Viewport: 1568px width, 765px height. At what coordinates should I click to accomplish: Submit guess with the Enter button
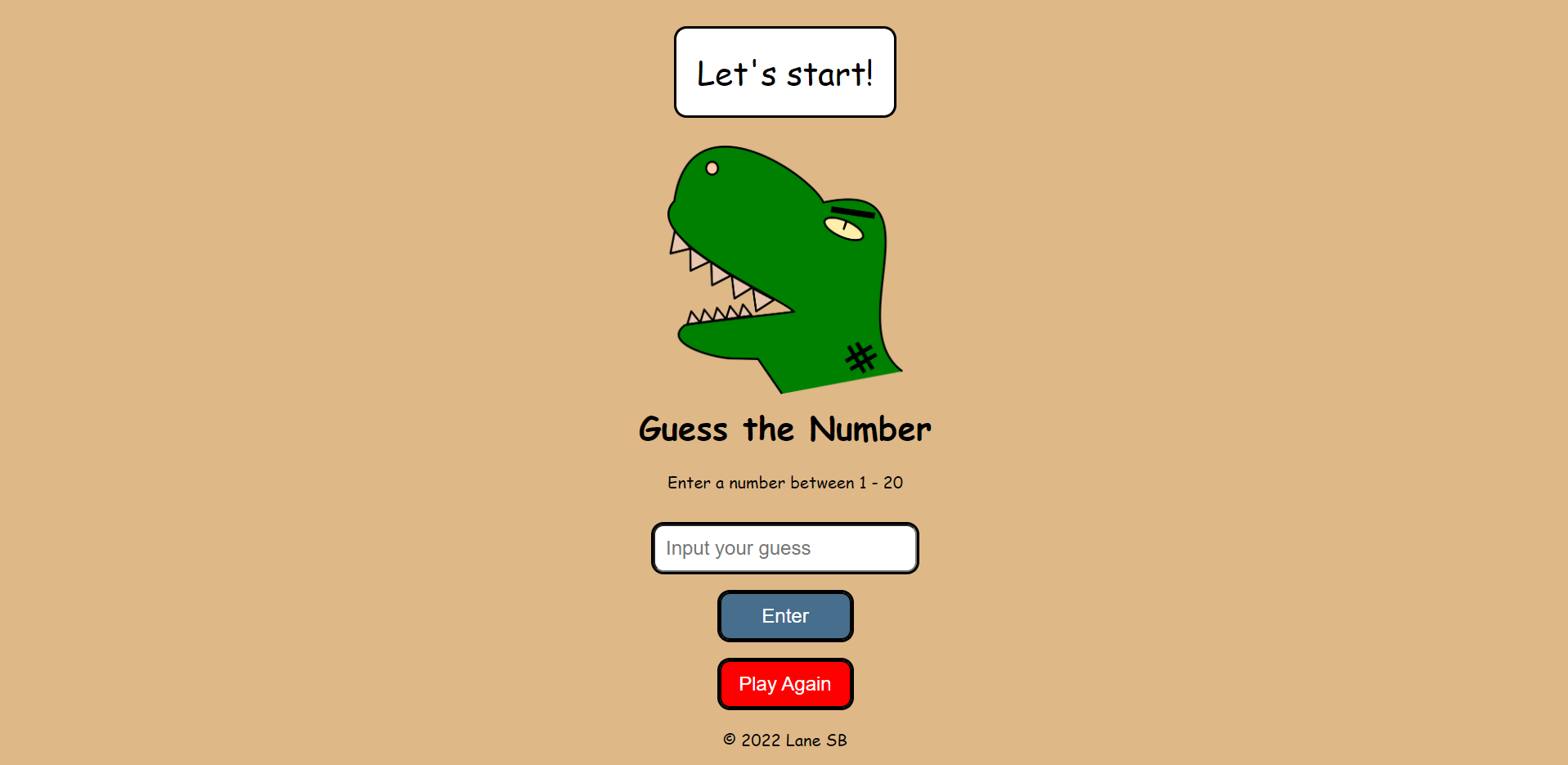click(784, 616)
